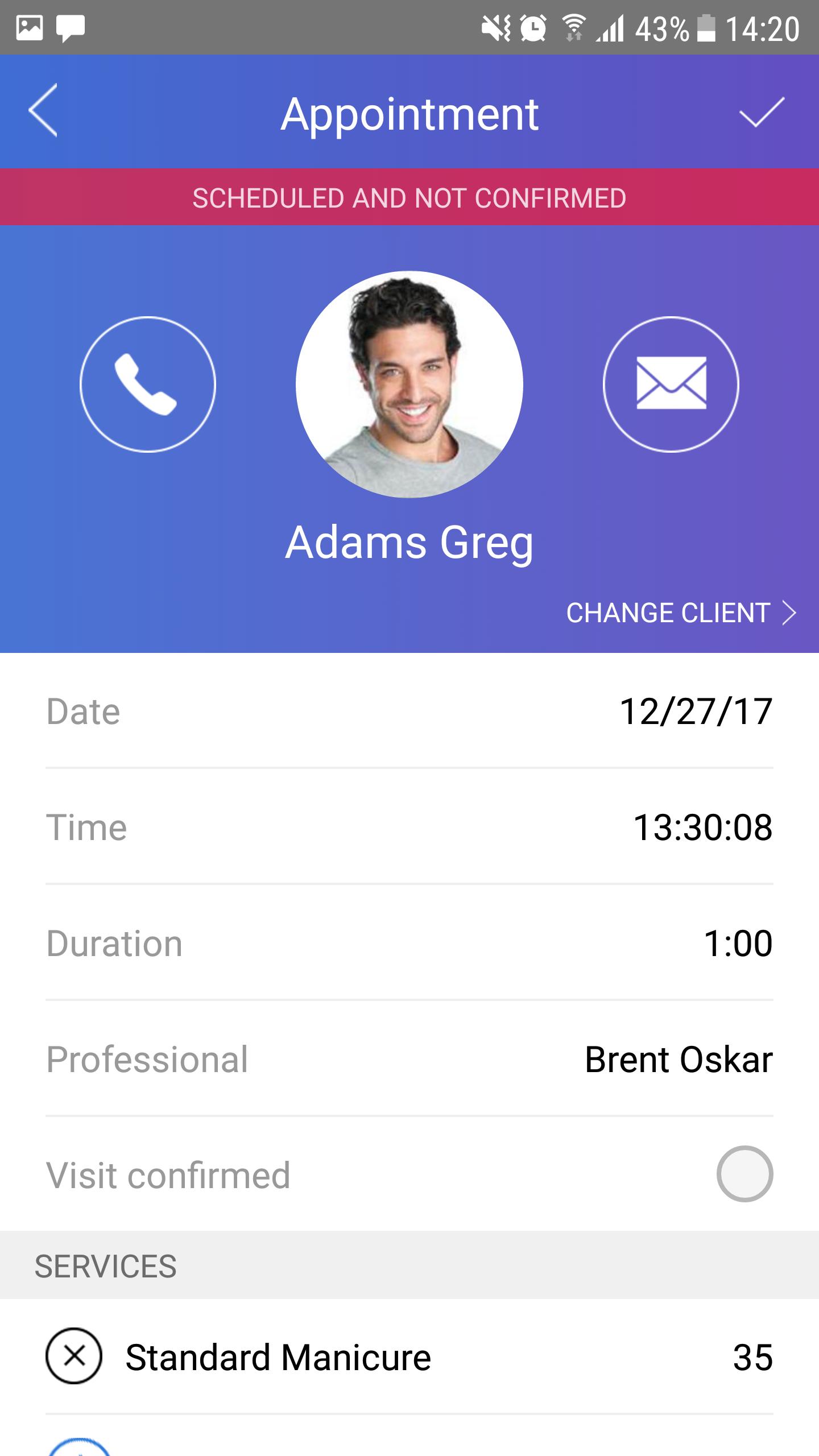
Task: Mark Visit confirmed checkbox
Action: coord(744,1174)
